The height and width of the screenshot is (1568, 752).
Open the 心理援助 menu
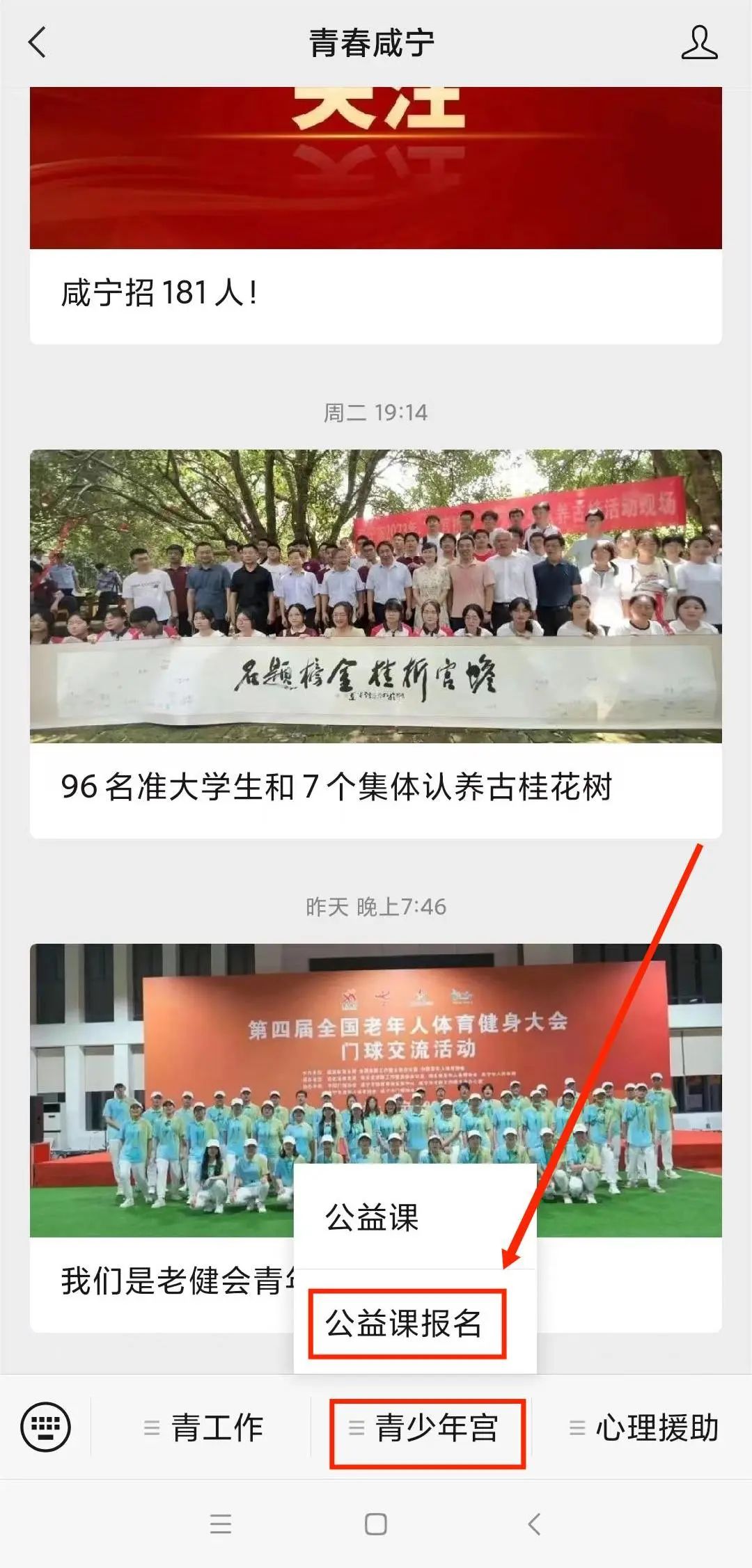[x=644, y=1428]
